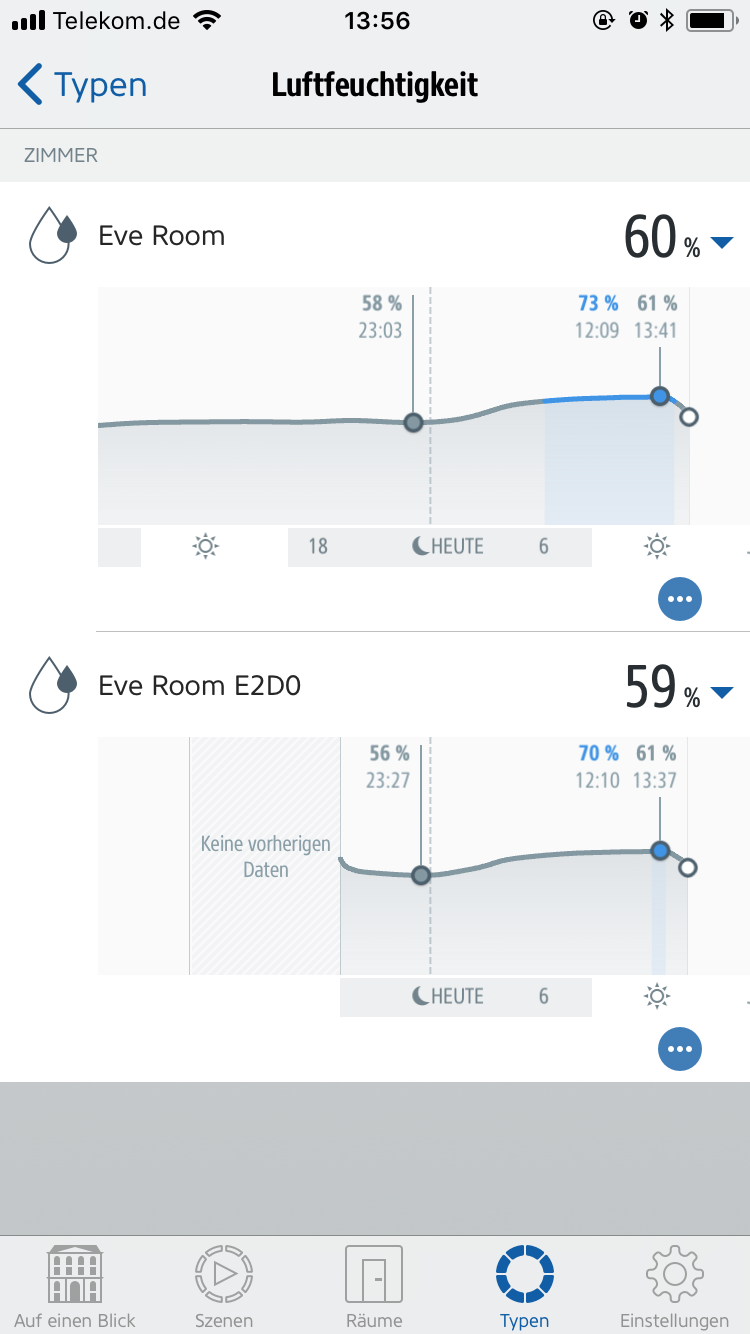Select the 58 % 23:03 point in Eve Room graph
The image size is (750, 1334).
(413, 422)
